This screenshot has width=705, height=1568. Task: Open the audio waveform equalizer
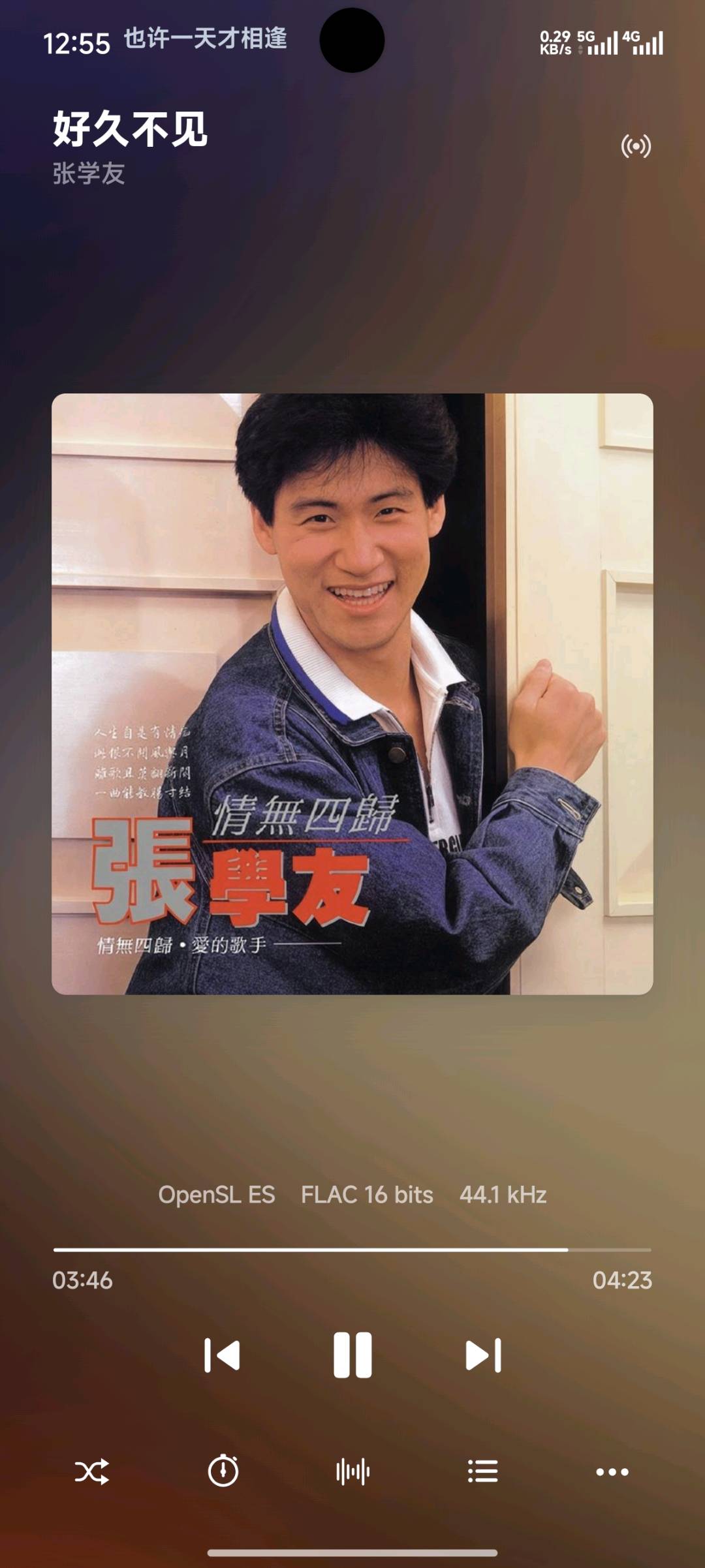pos(352,1472)
